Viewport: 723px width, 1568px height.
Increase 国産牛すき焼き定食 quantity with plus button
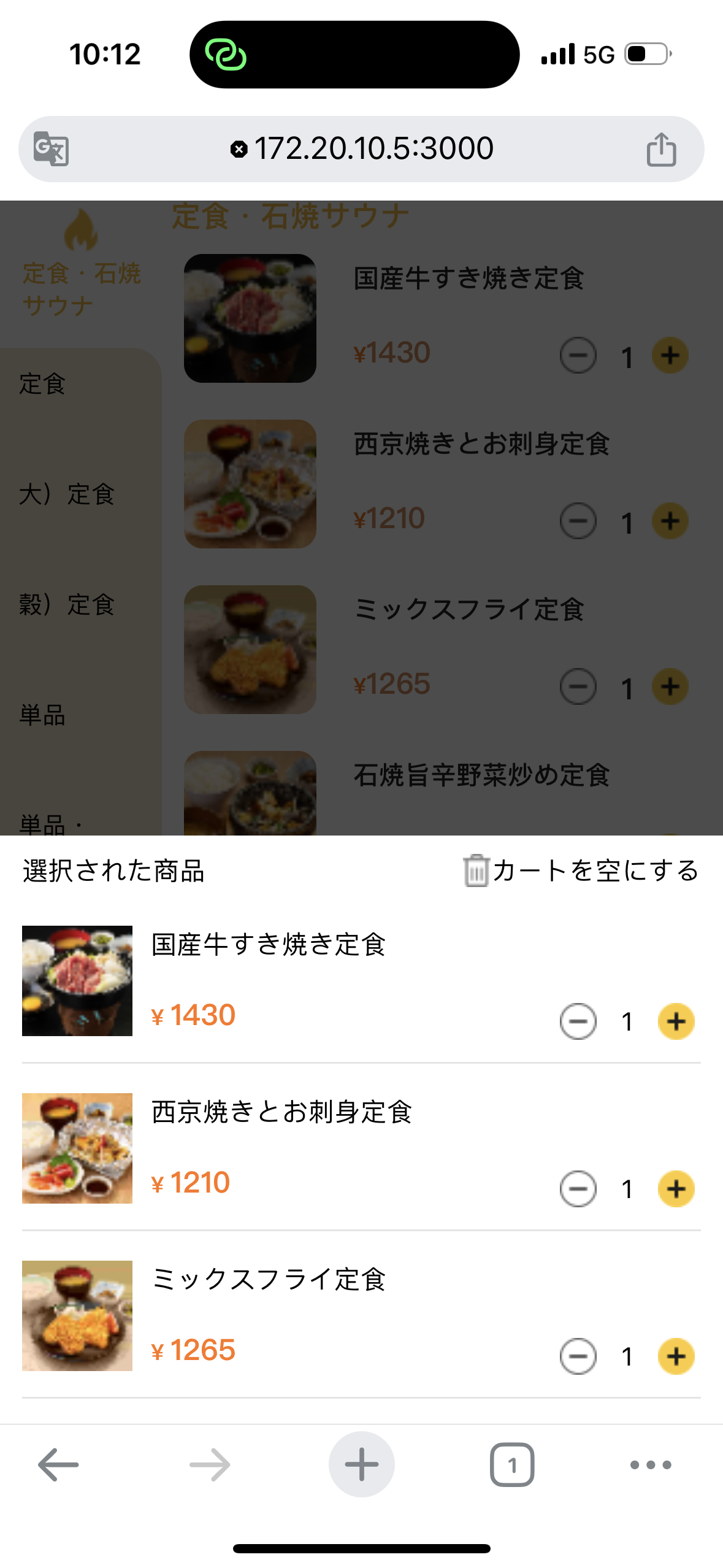point(676,1020)
